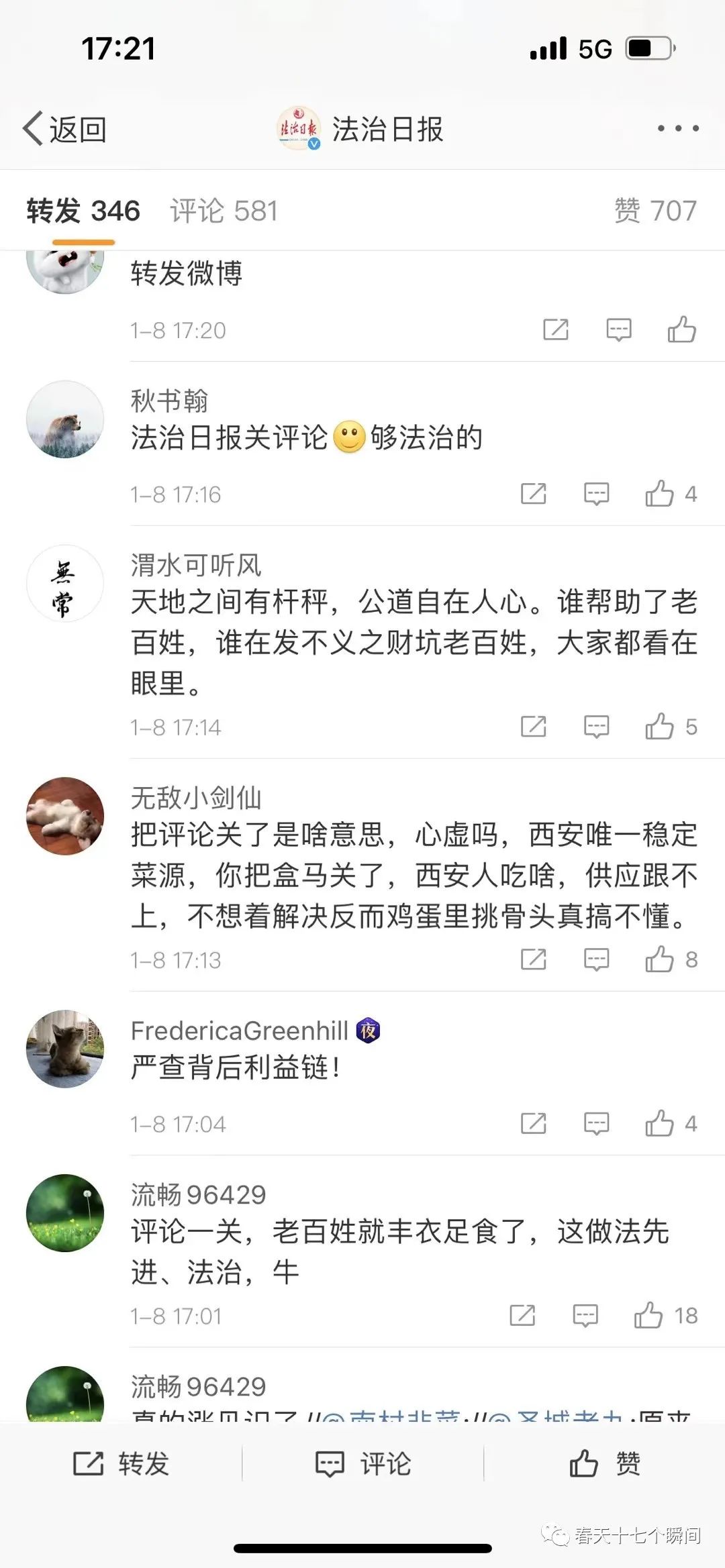Open 秋书翰's avatar
The height and width of the screenshot is (1568, 725).
[65, 420]
